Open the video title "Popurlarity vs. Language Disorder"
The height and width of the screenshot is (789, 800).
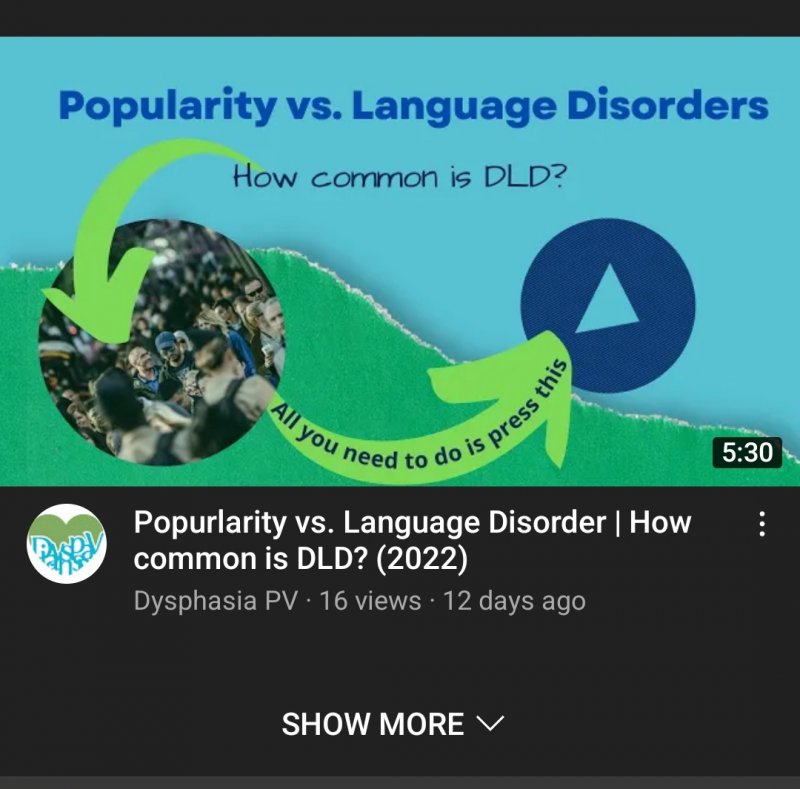pyautogui.click(x=412, y=541)
